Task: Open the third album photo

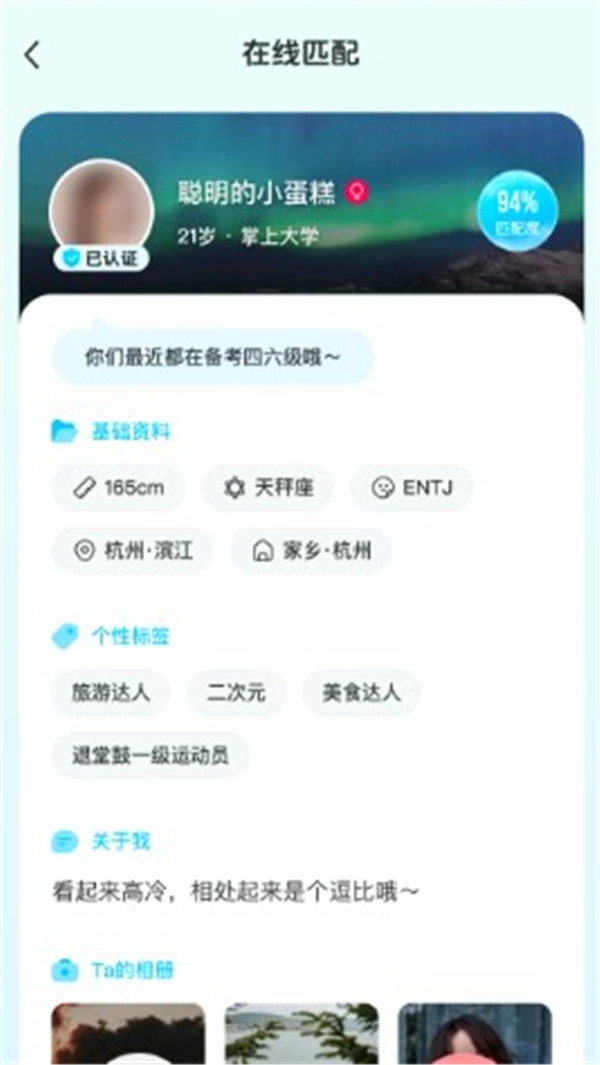Action: [x=474, y=1034]
